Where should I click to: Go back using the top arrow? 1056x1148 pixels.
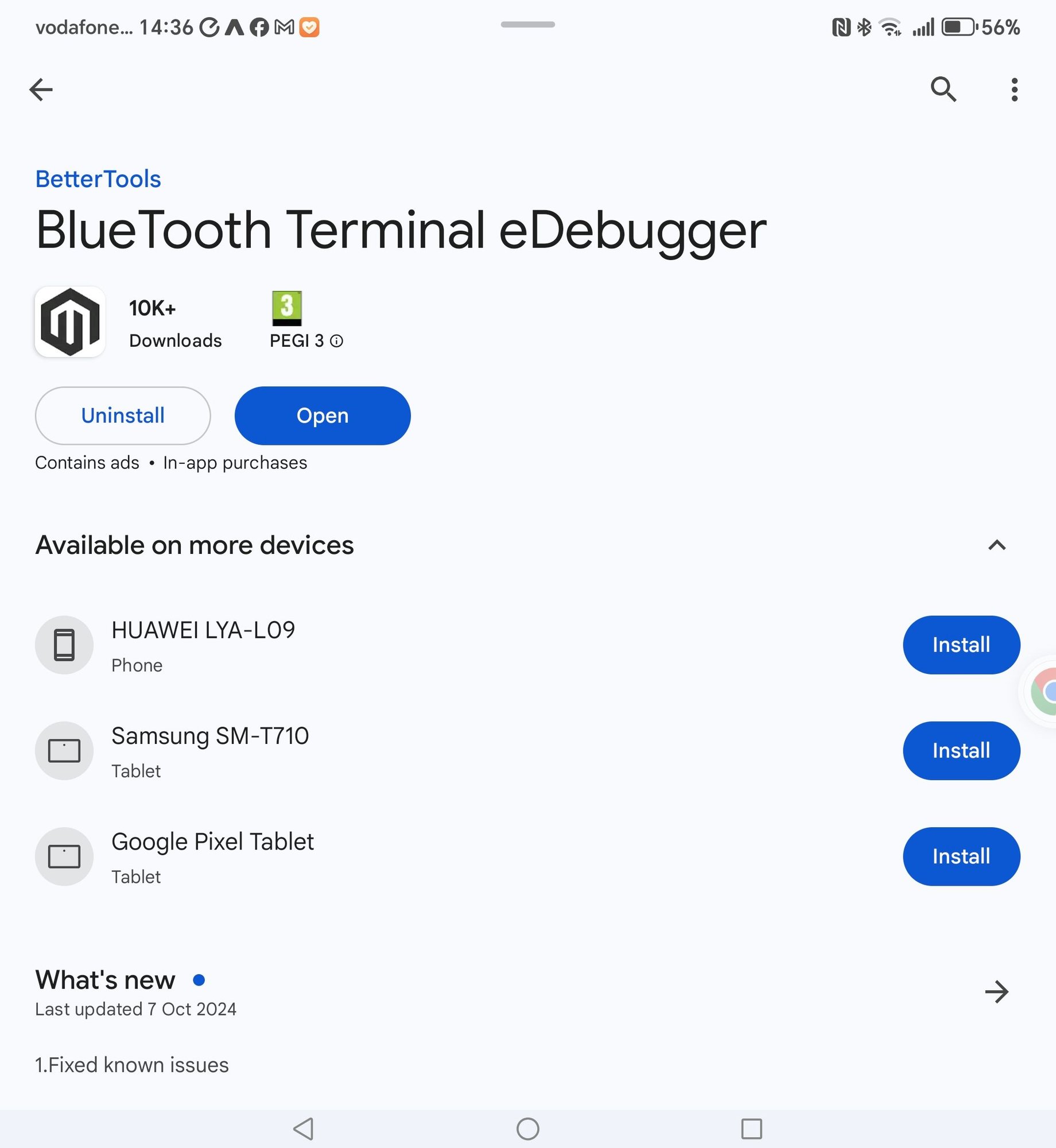(41, 90)
